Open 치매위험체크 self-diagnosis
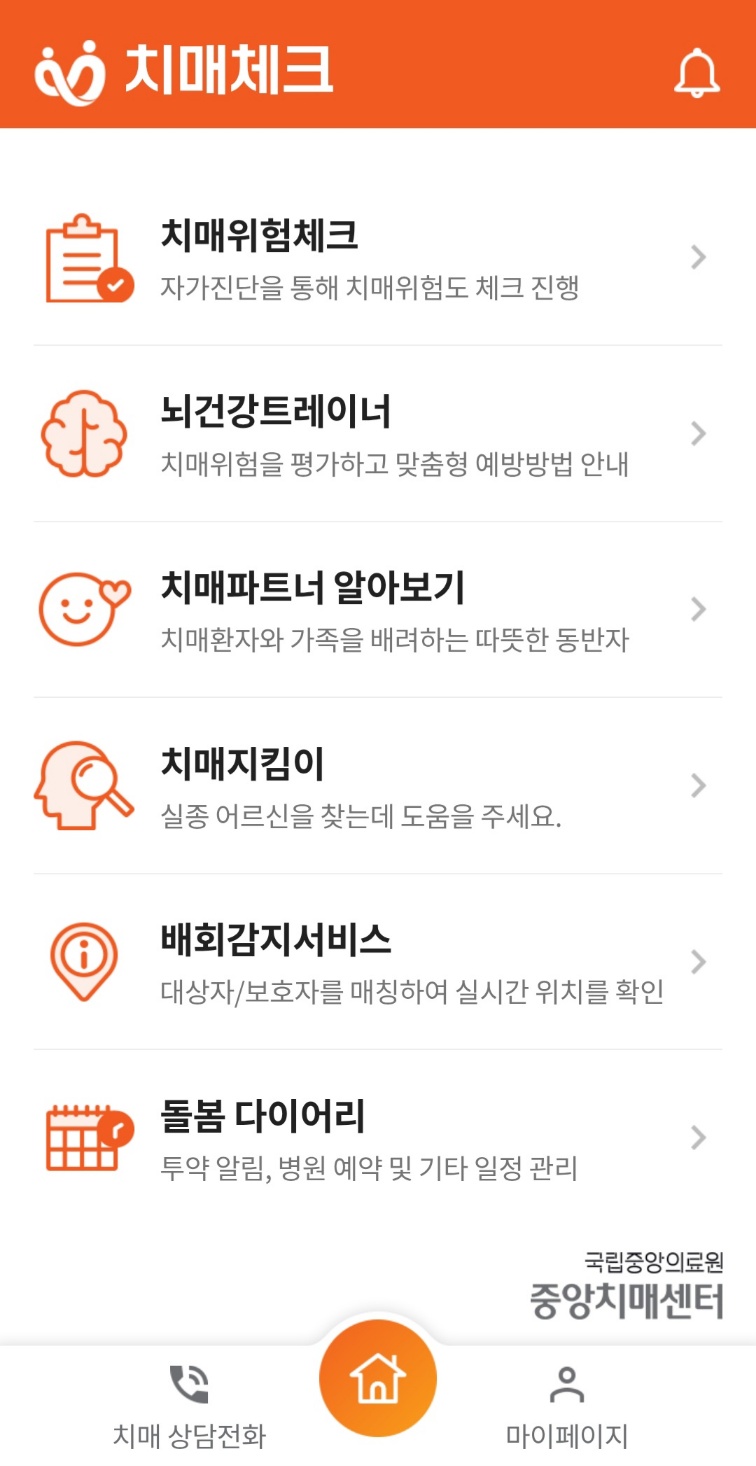Image resolution: width=756 pixels, height=1466 pixels. point(377,258)
